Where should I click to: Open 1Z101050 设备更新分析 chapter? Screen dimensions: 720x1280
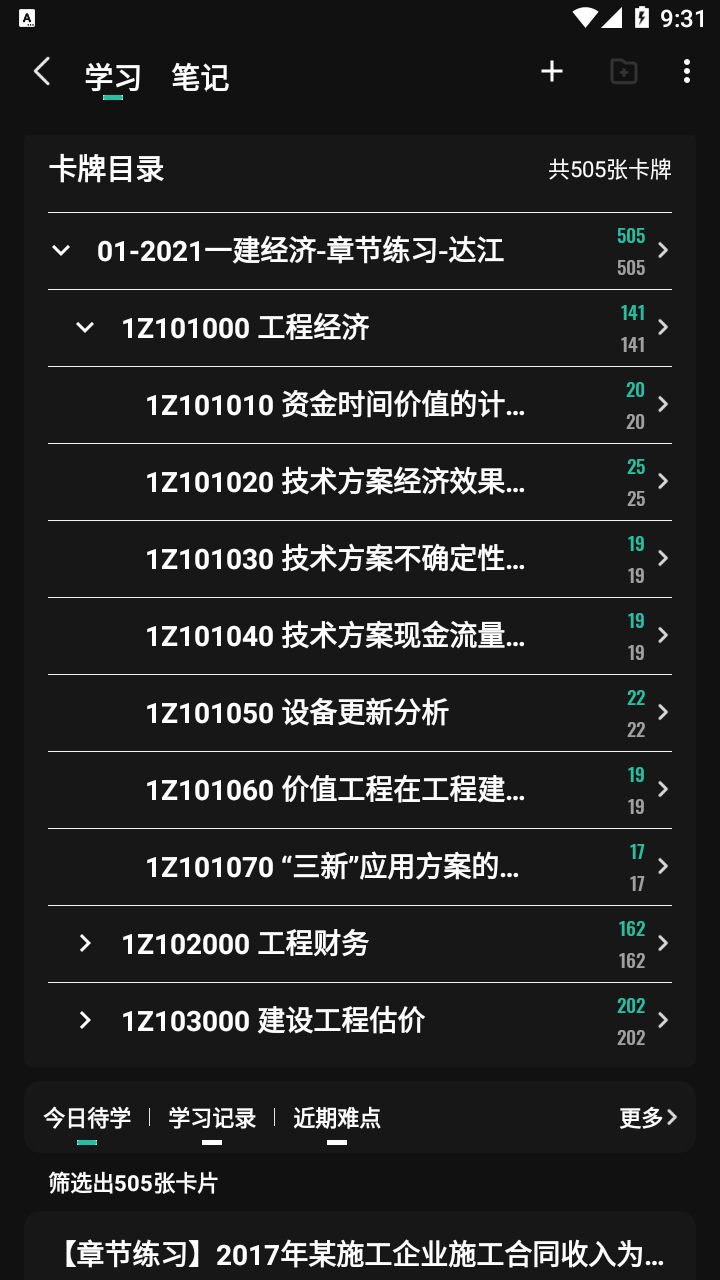tap(360, 713)
